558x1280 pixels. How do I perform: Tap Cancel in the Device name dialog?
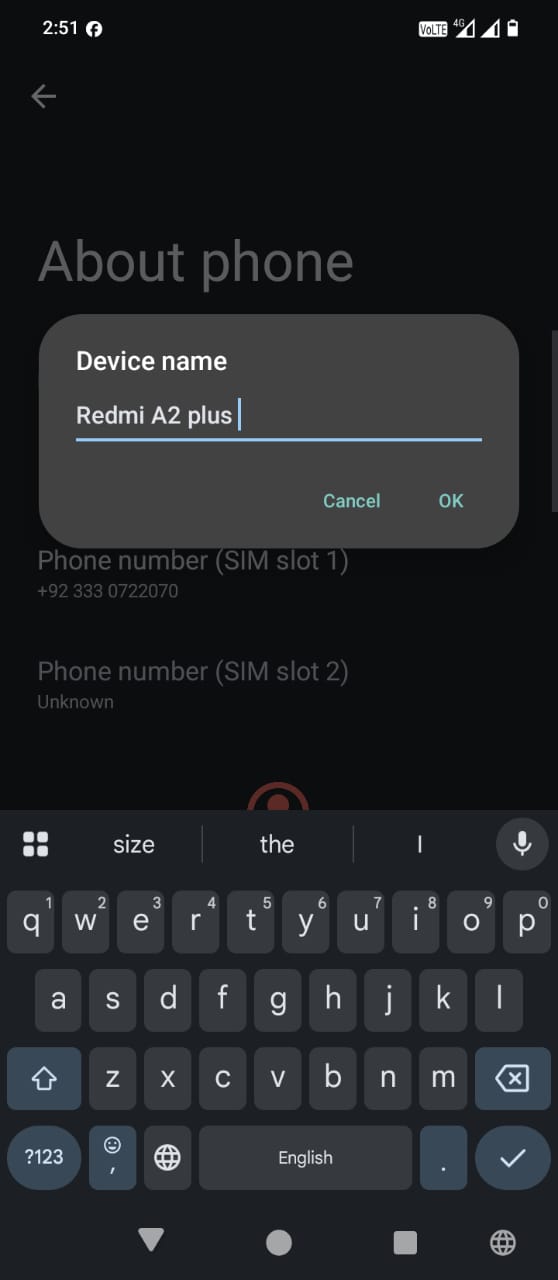(x=351, y=501)
